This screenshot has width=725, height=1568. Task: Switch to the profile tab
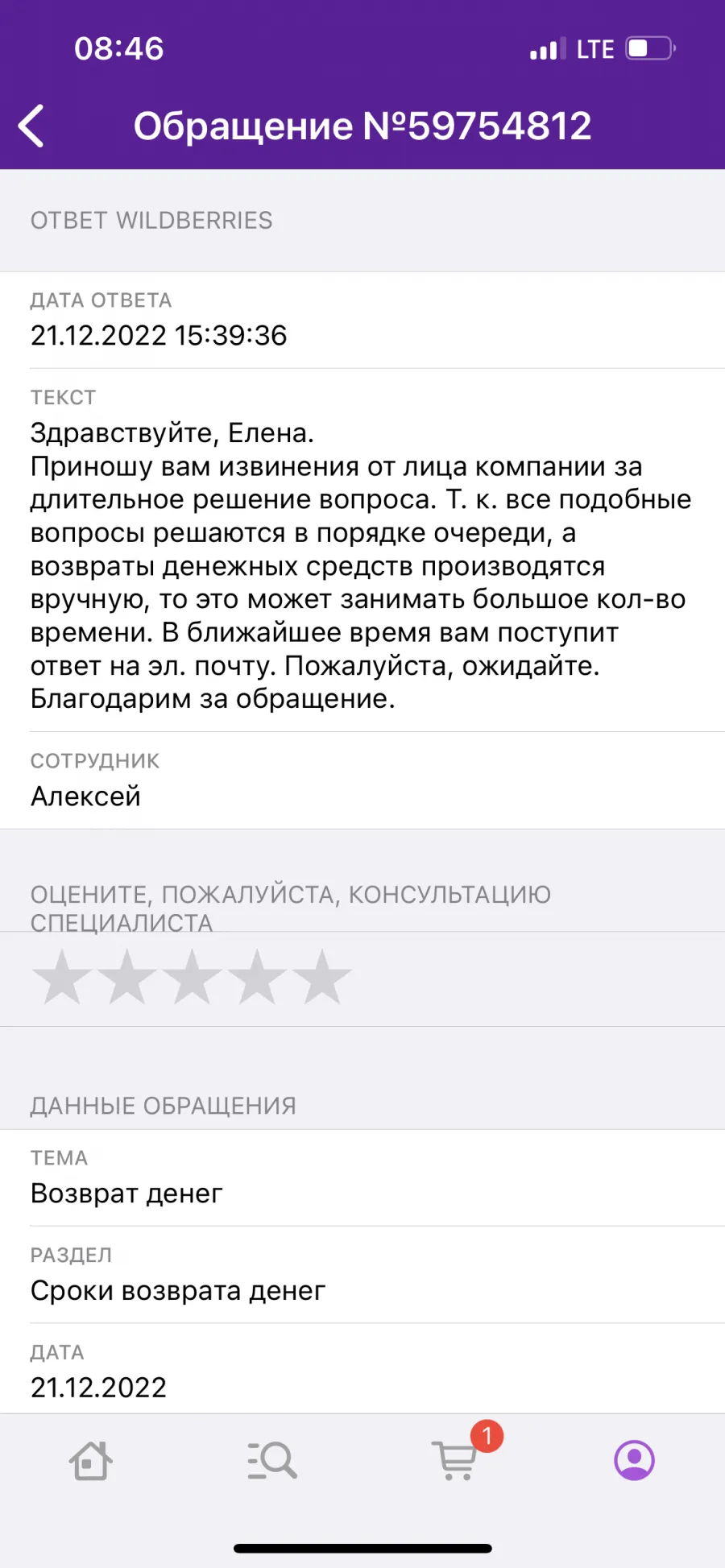click(x=635, y=1460)
